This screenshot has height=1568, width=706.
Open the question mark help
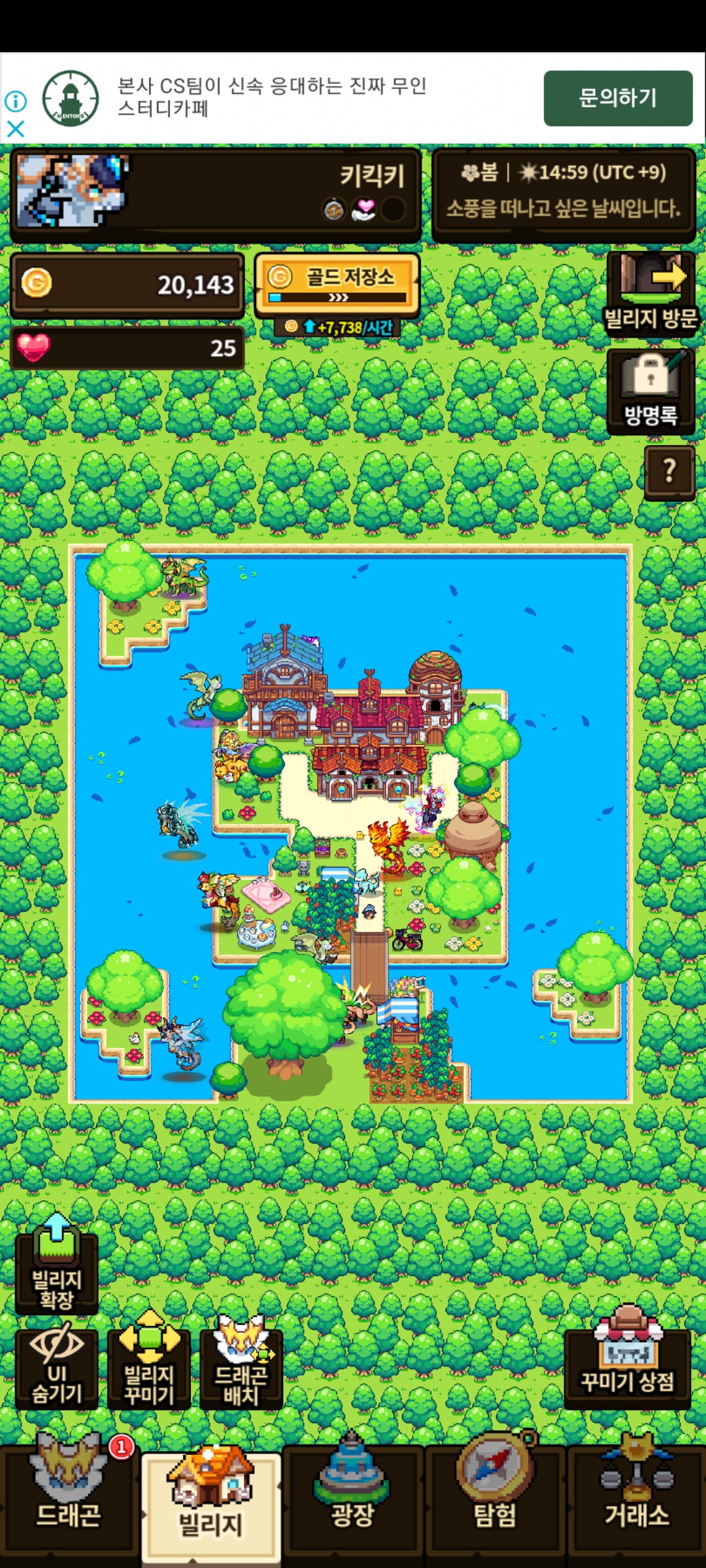[669, 472]
